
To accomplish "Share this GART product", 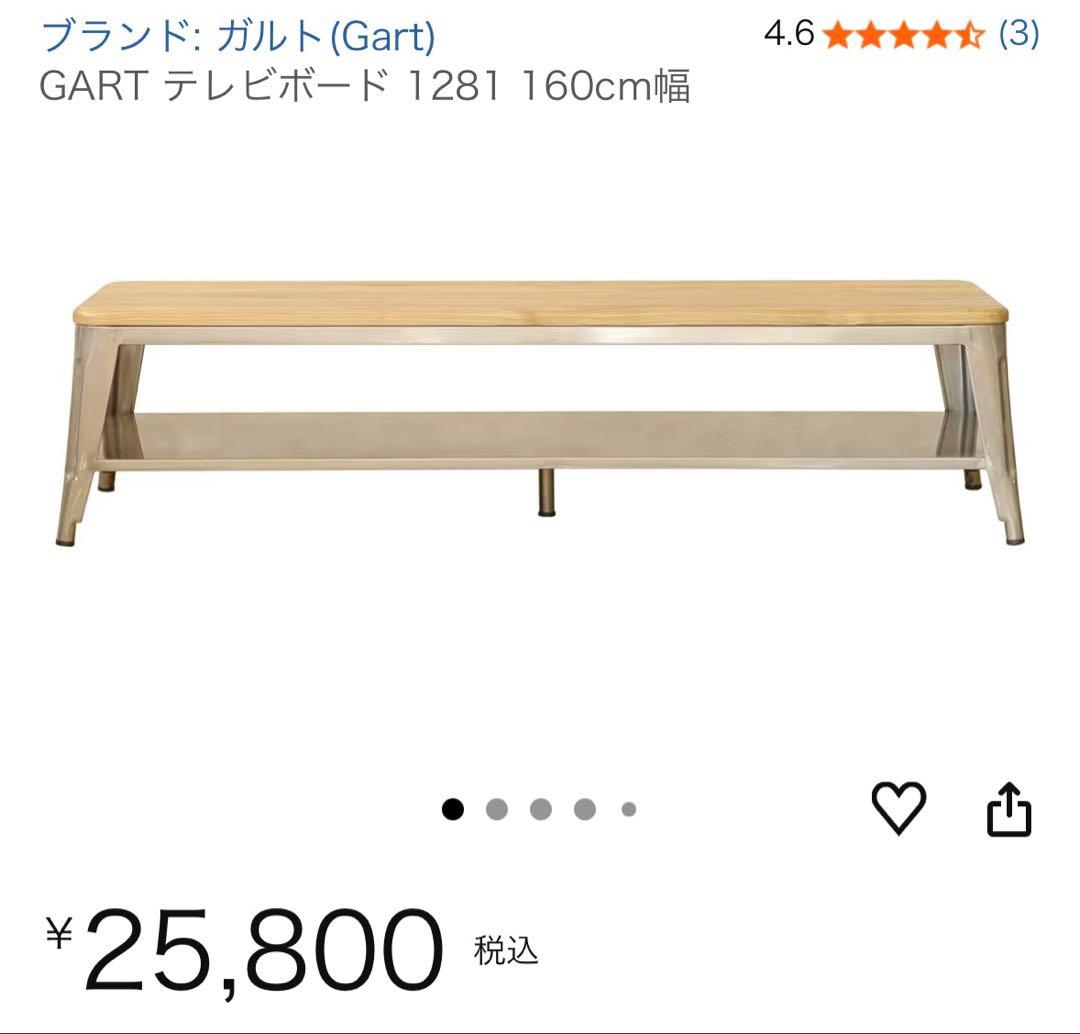I will 1009,809.
